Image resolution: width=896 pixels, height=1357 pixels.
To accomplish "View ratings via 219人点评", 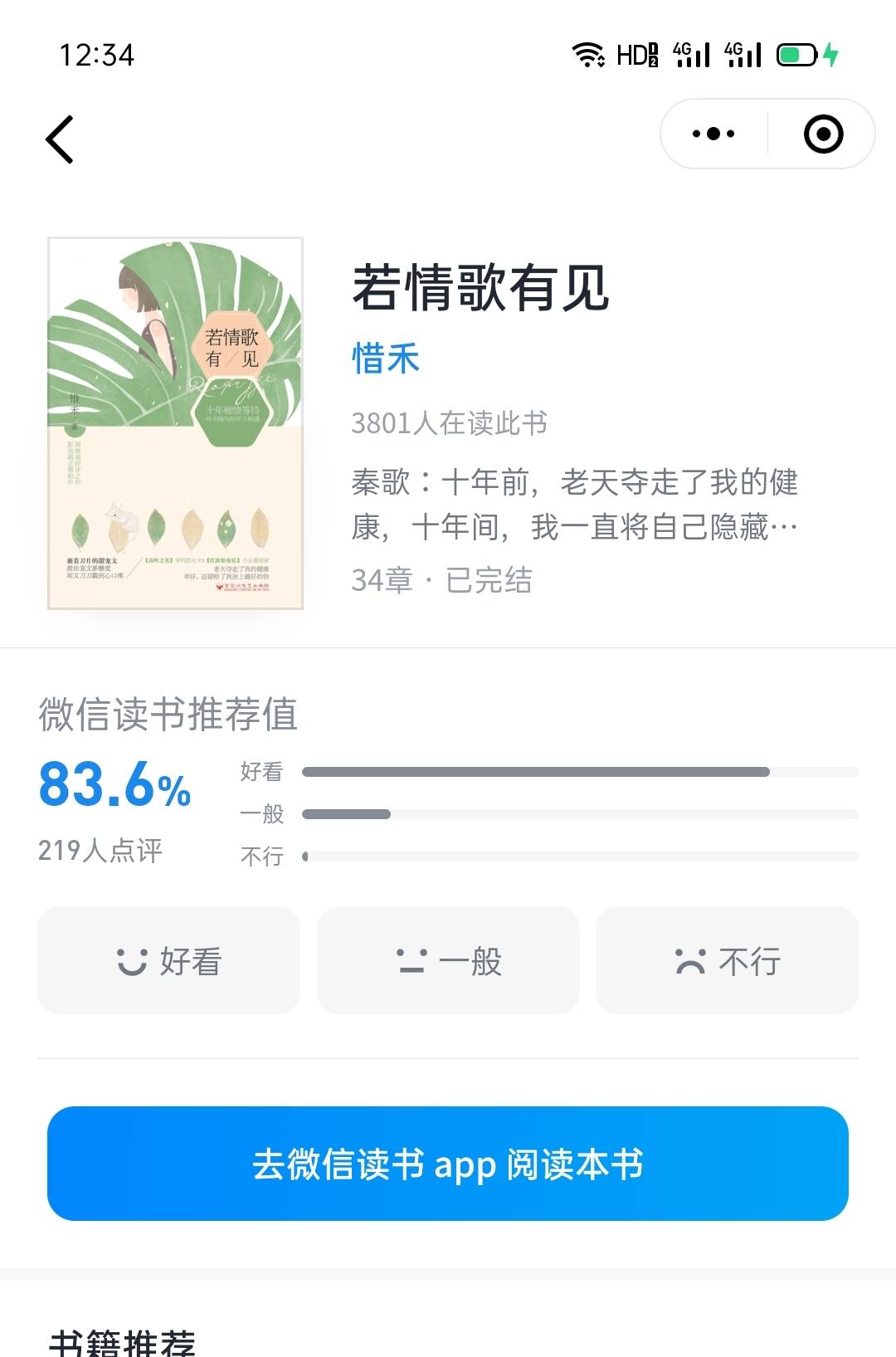I will [x=100, y=850].
